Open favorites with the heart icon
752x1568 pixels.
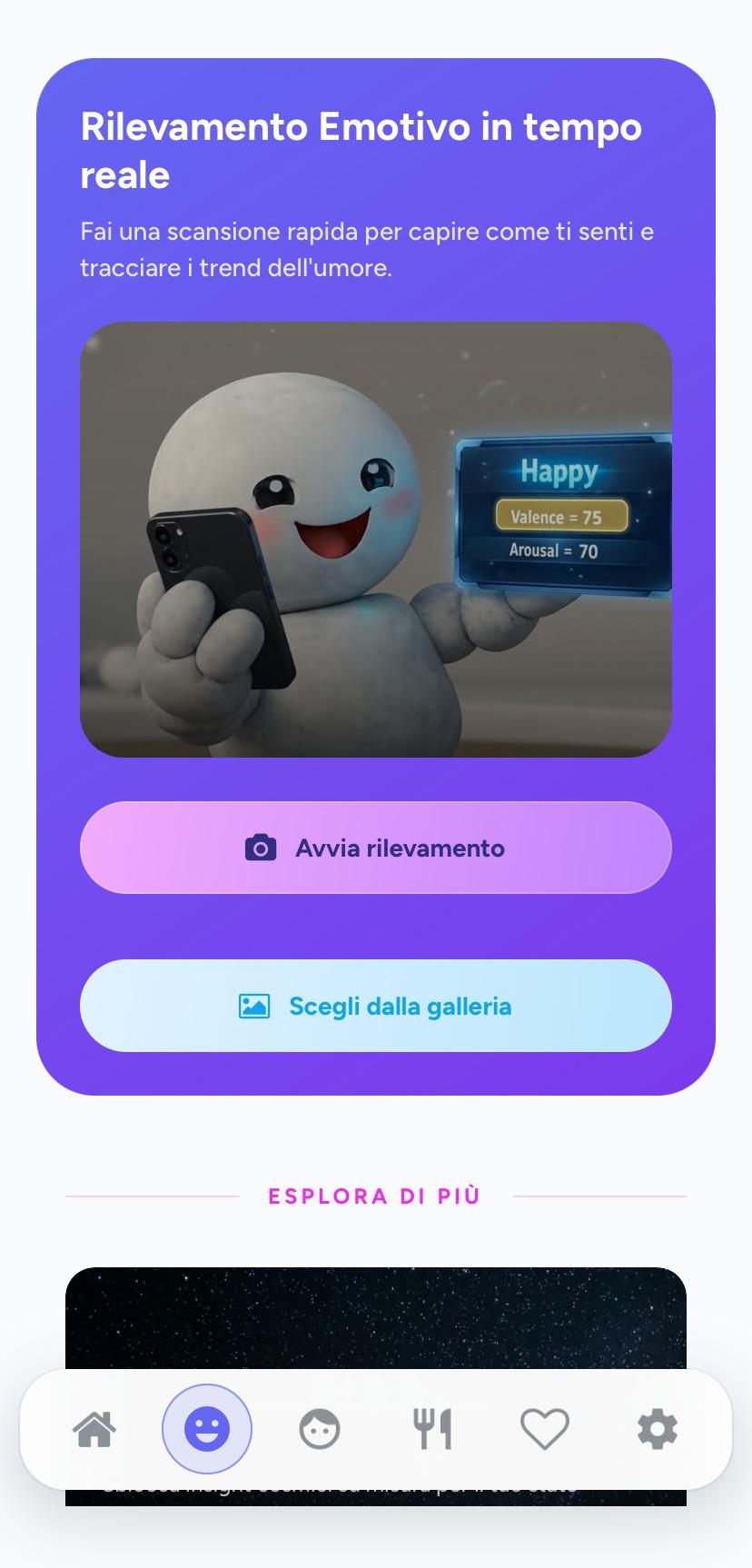pos(543,1428)
